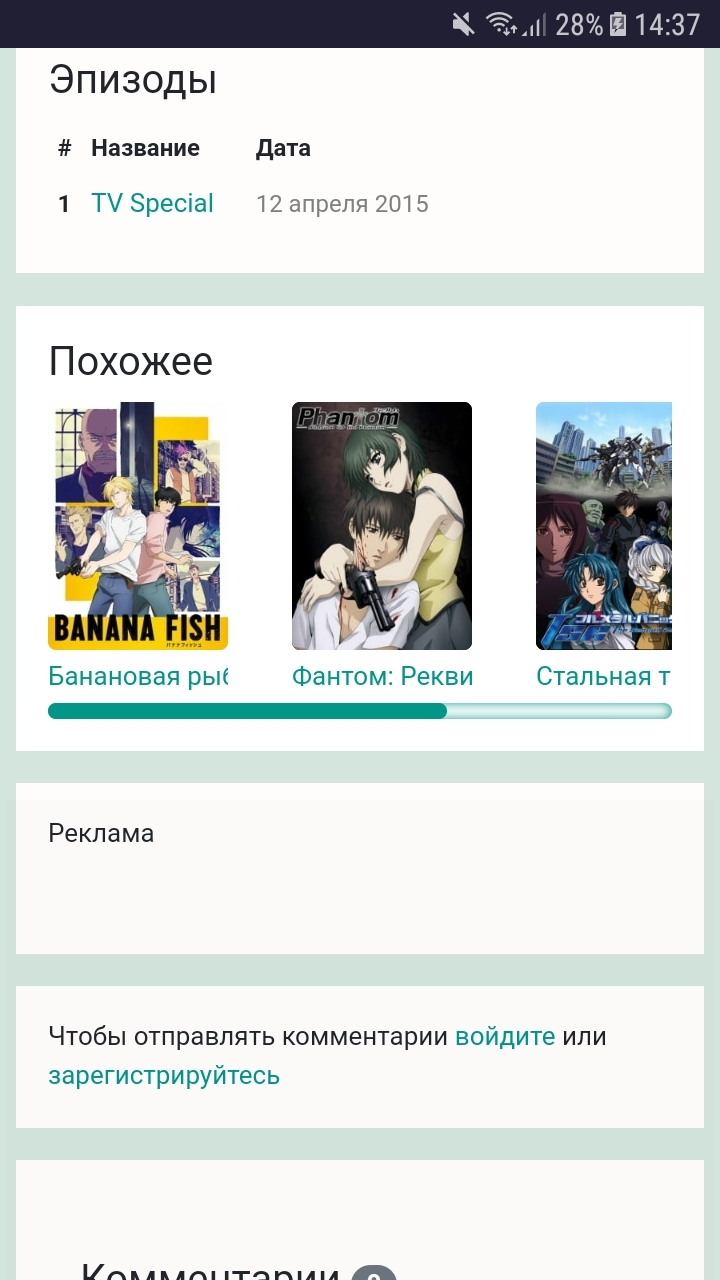
Task: Tap the title link Банановая рыба
Action: coord(138,677)
